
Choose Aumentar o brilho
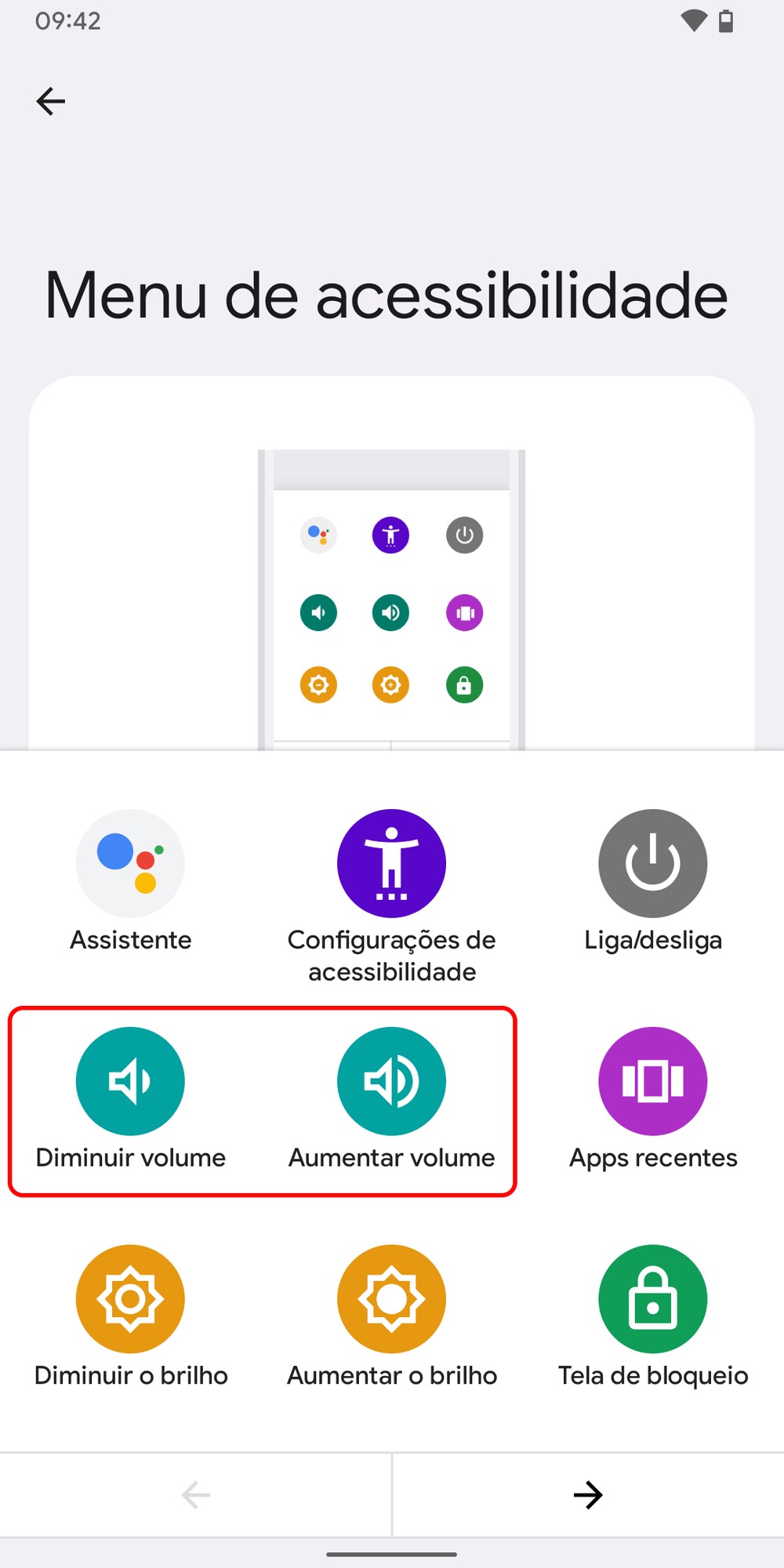391,1299
